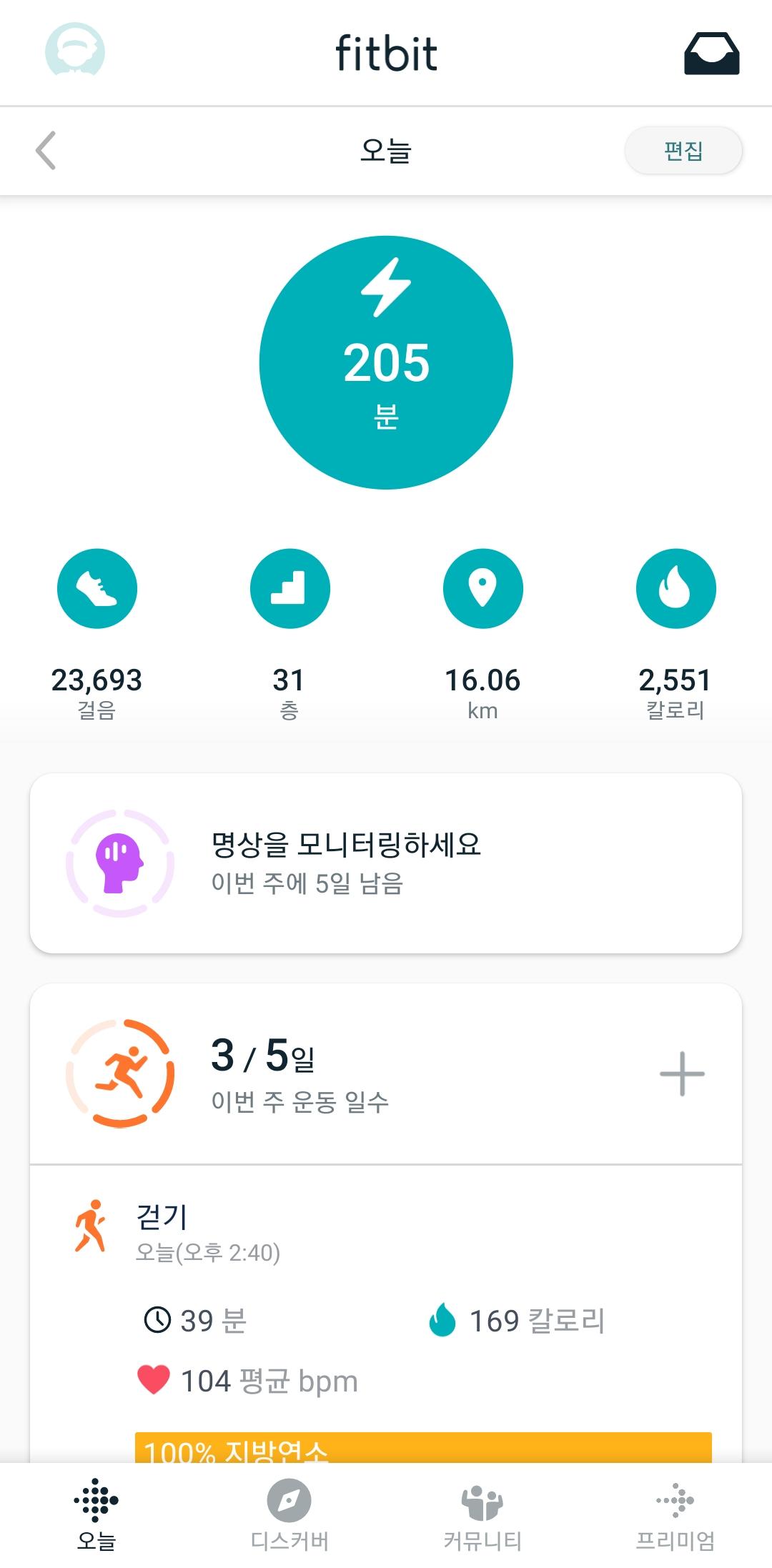Go back with the left arrow
Screen dimensions: 772x1568
coord(46,151)
